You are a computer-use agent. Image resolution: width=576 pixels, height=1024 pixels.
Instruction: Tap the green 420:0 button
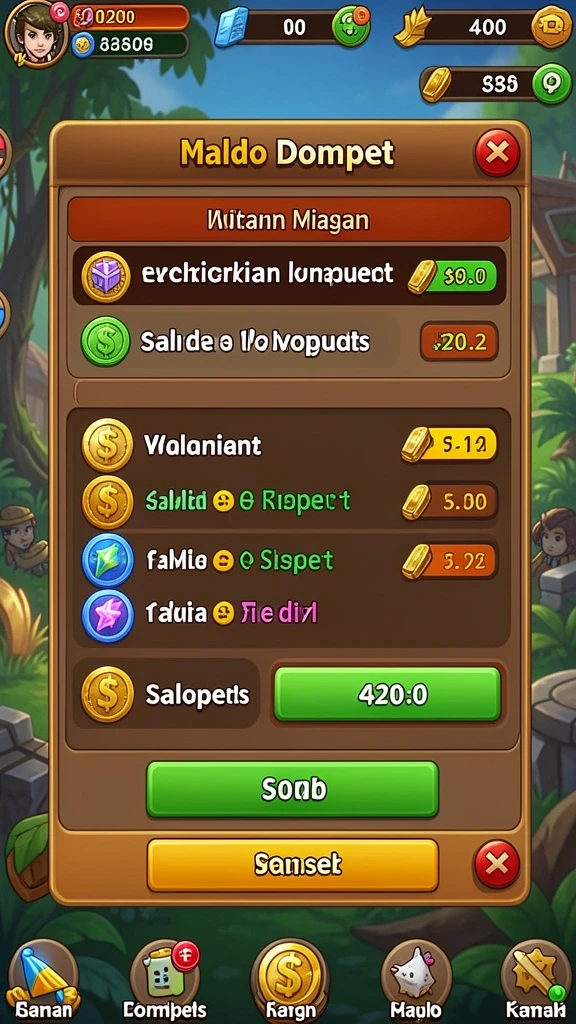coord(387,694)
